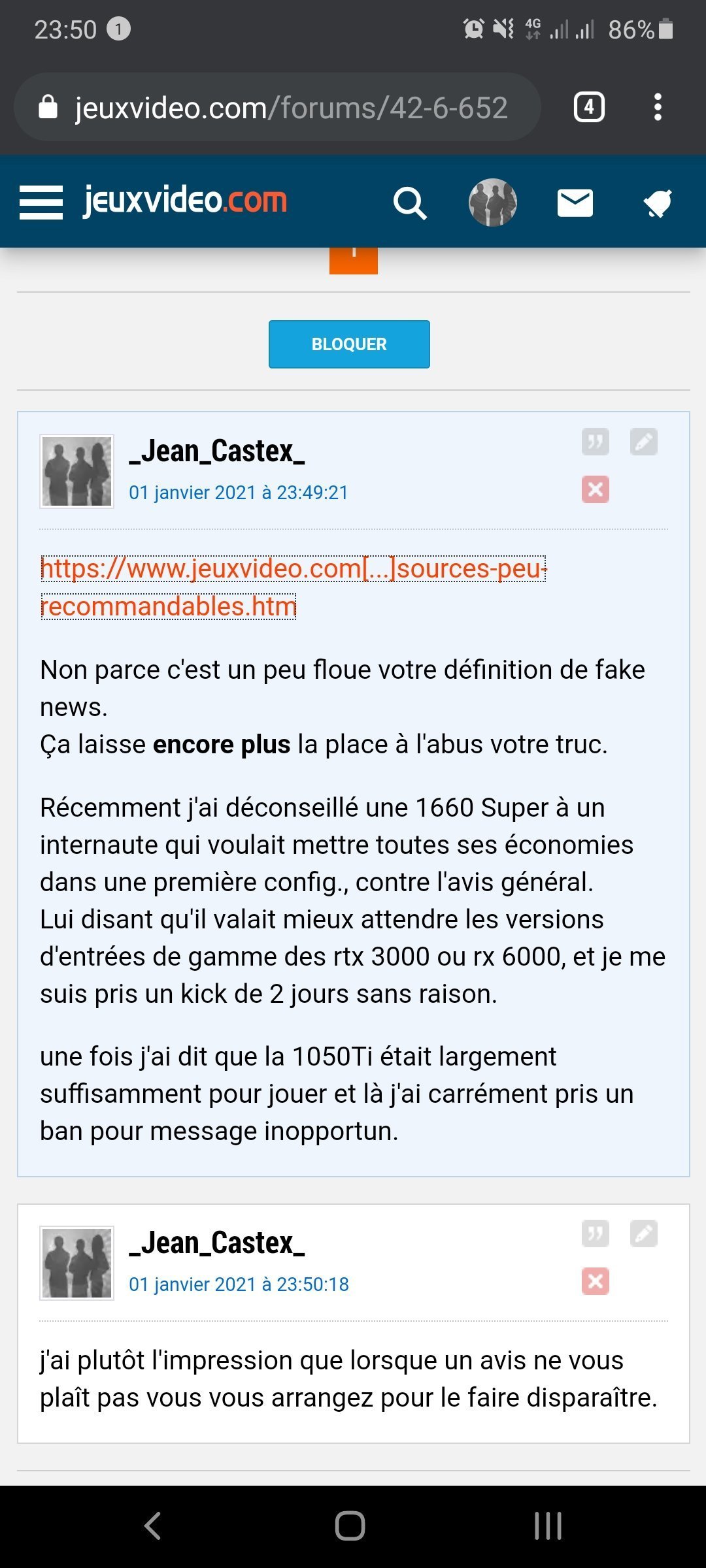The height and width of the screenshot is (1568, 706).
Task: Quote the 23:49:21 post
Action: tap(596, 442)
